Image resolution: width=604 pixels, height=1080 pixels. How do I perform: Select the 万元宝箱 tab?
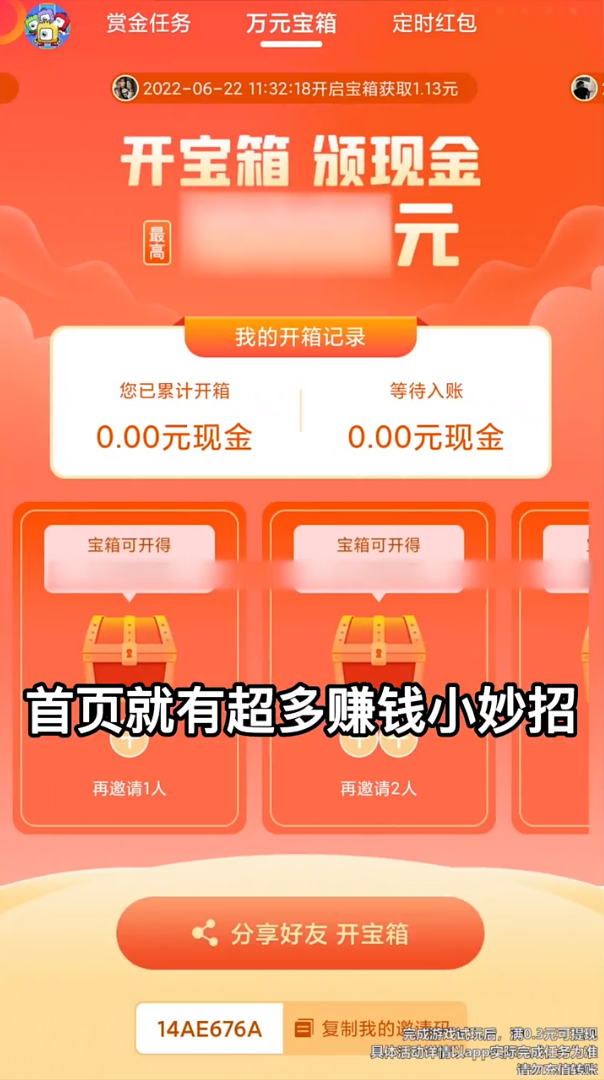tap(291, 22)
